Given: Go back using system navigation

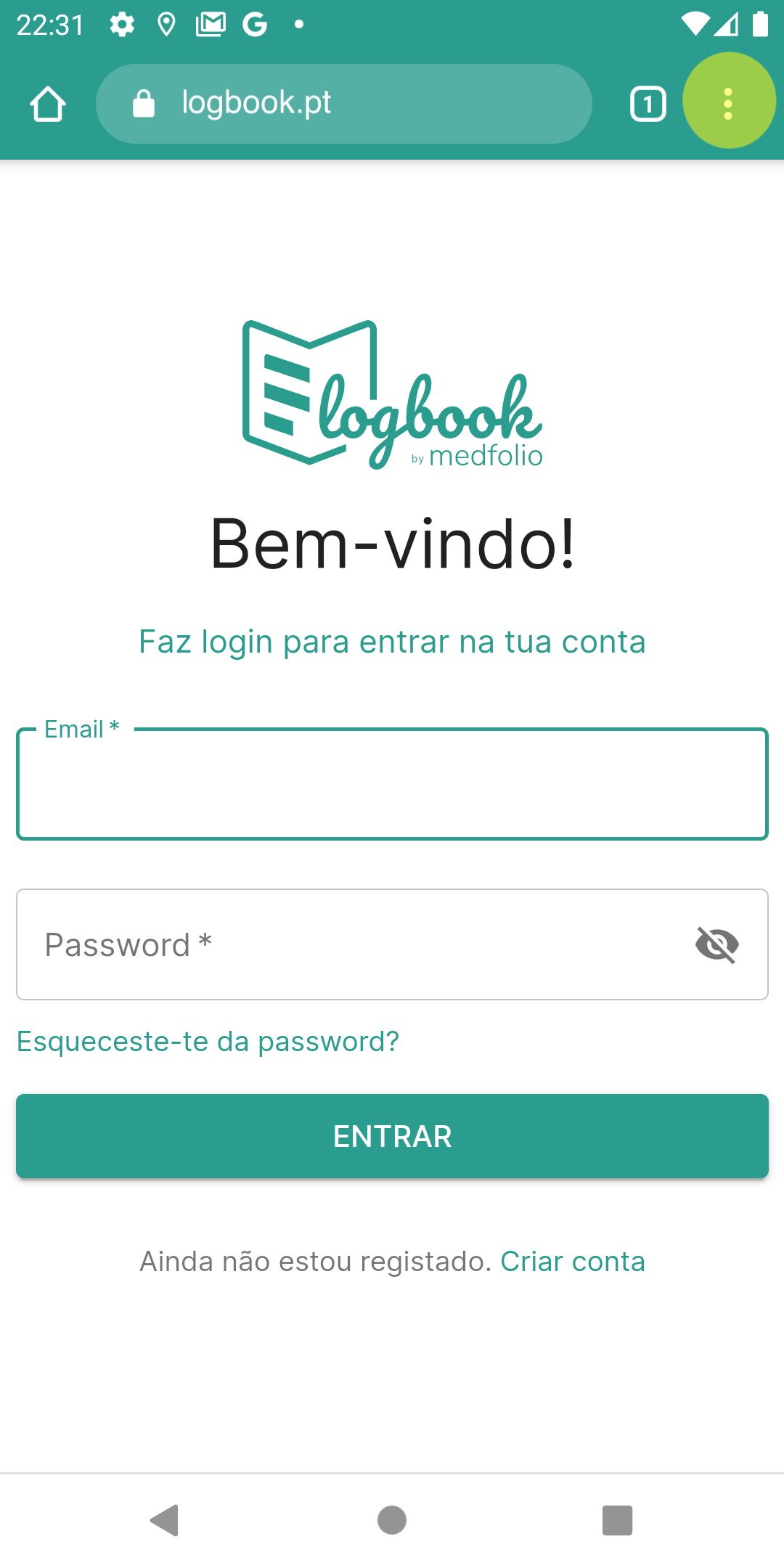Looking at the screenshot, I should tap(165, 1520).
